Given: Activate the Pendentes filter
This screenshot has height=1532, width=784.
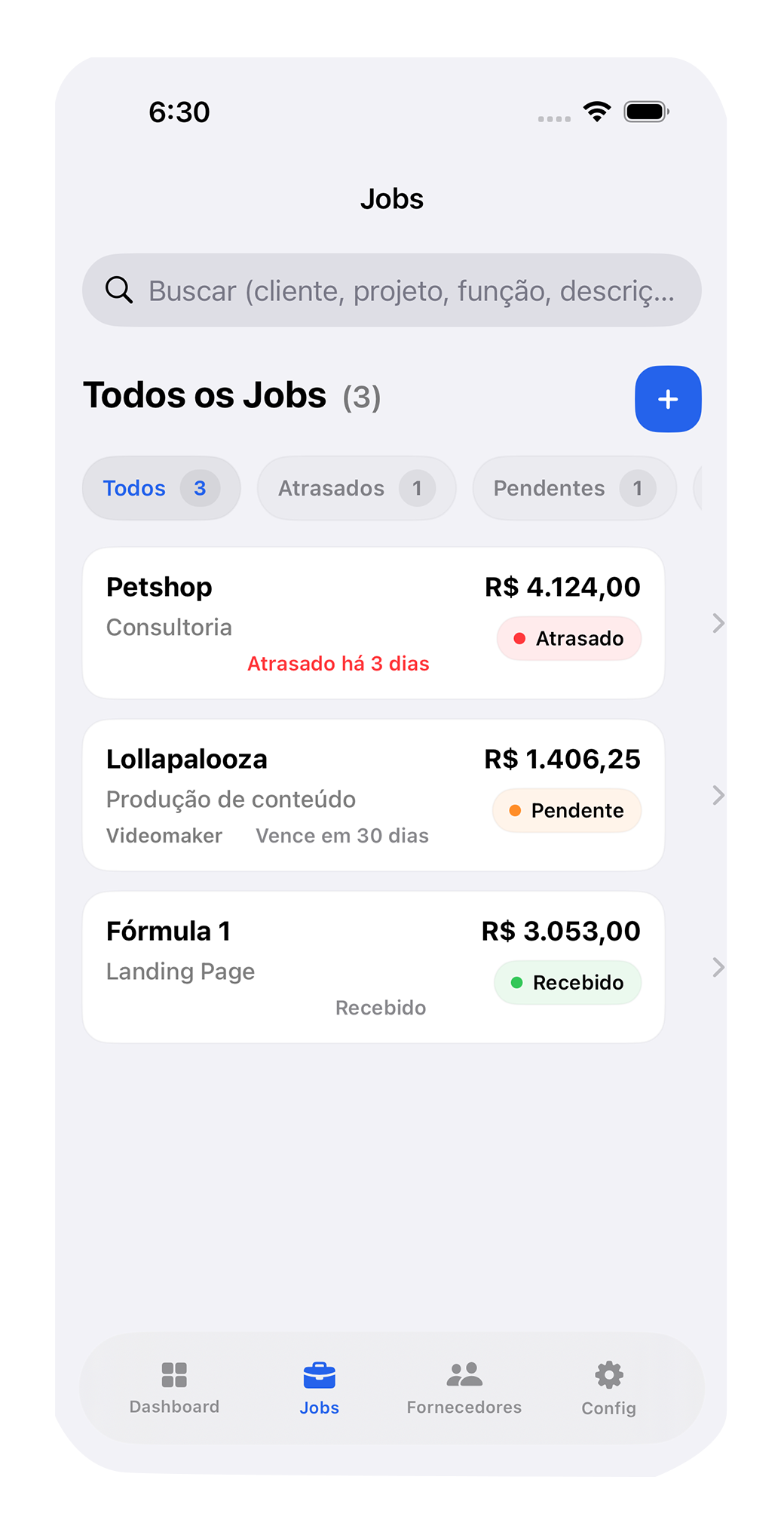Looking at the screenshot, I should 574,488.
